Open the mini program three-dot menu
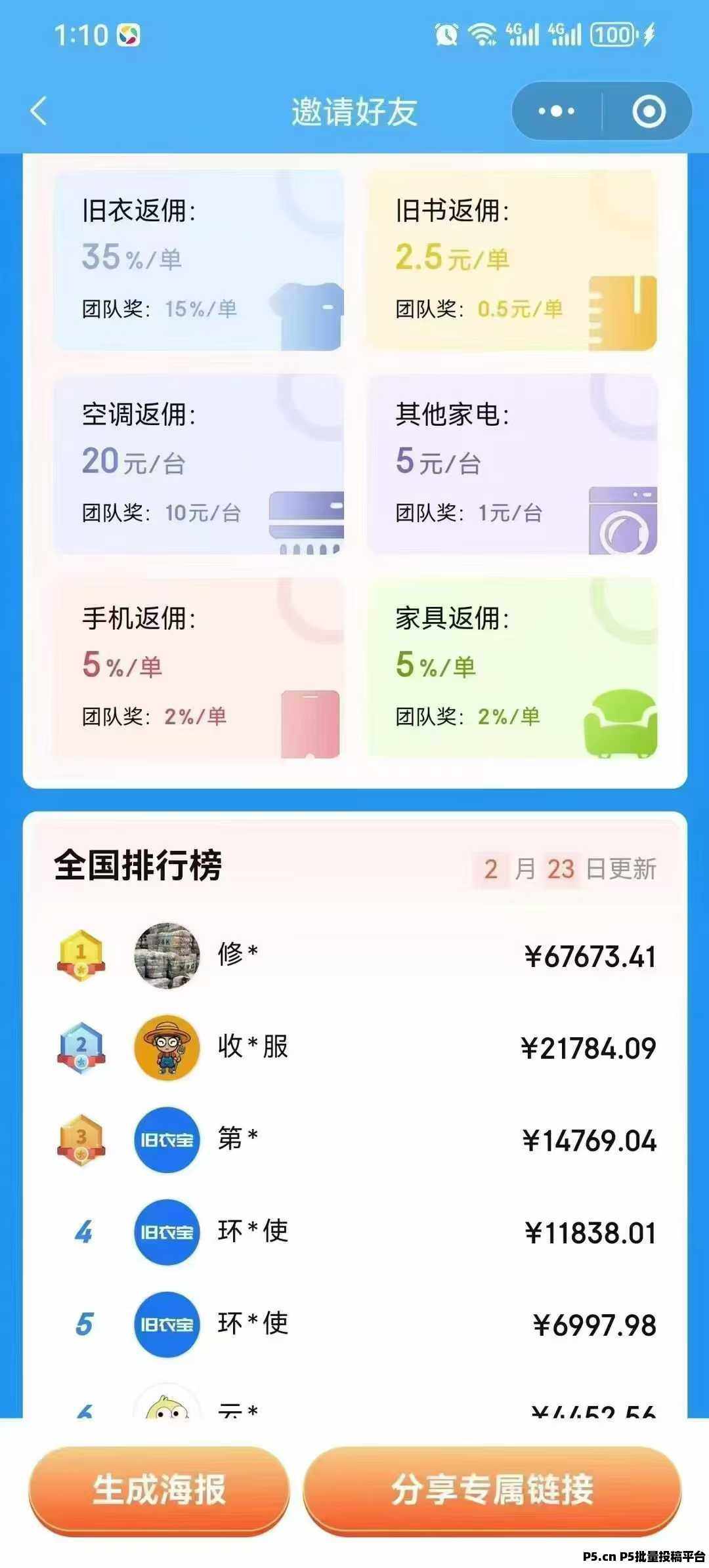Image resolution: width=709 pixels, height=1568 pixels. 556,112
